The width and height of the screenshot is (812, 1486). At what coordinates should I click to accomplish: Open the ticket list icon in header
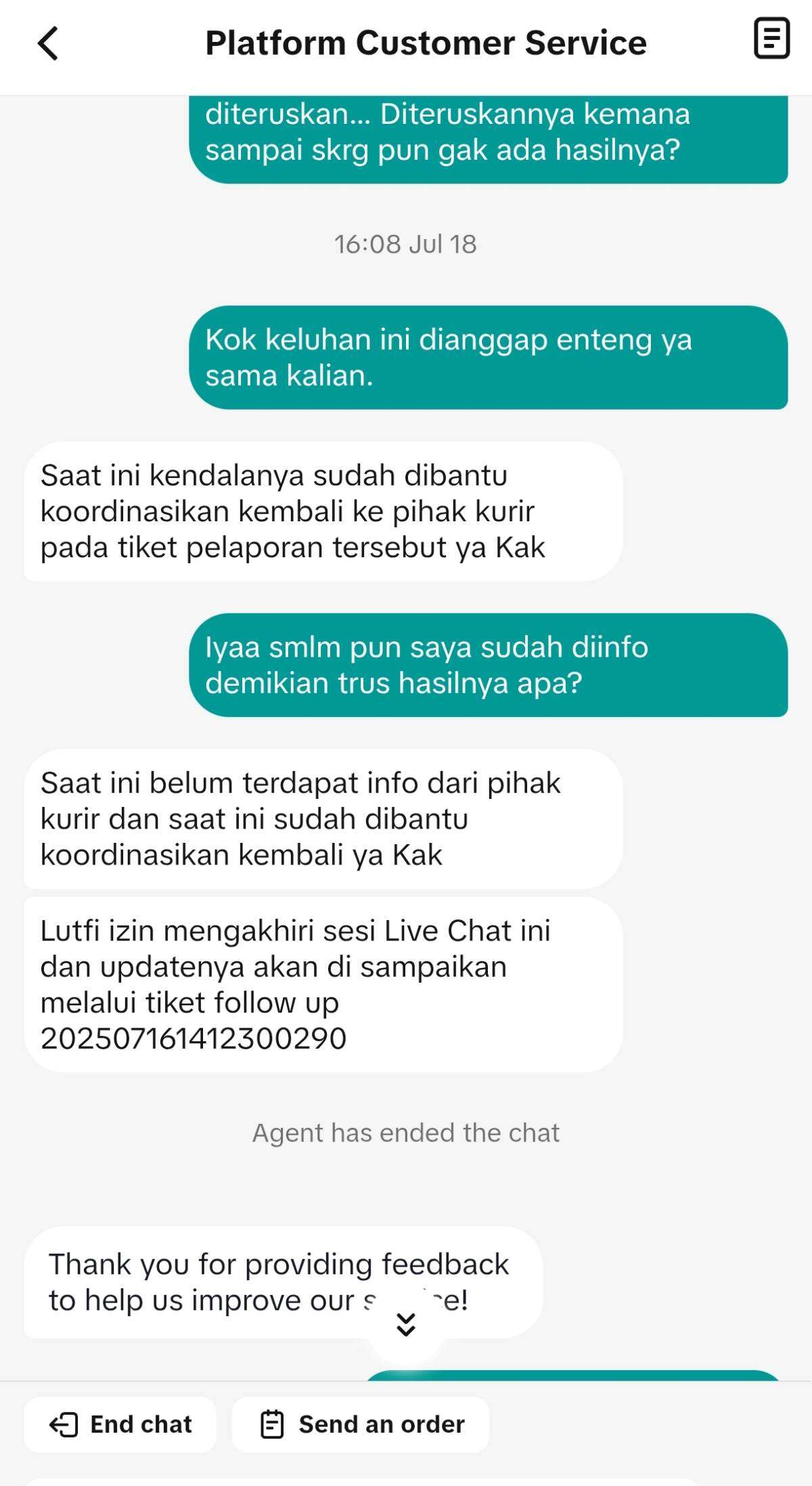(x=771, y=39)
